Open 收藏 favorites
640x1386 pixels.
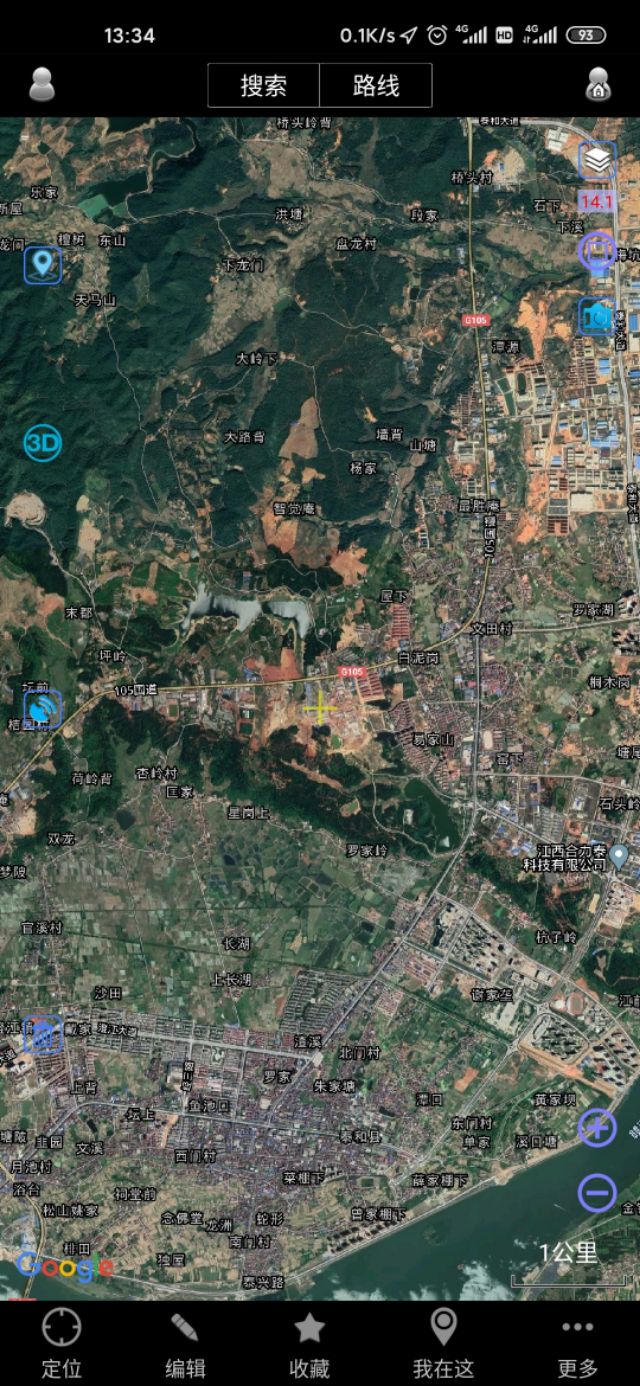[309, 1344]
